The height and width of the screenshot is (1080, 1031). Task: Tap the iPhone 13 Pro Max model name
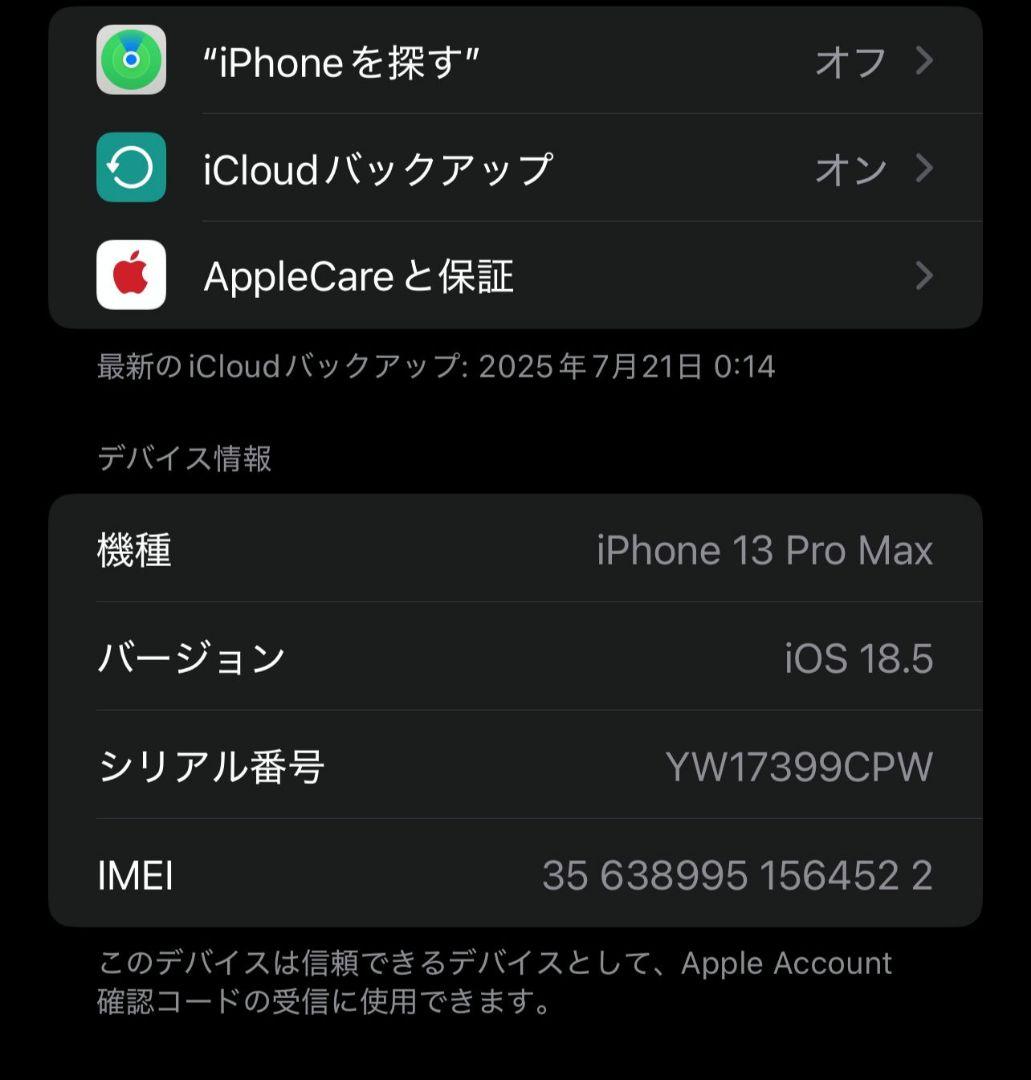coord(765,550)
